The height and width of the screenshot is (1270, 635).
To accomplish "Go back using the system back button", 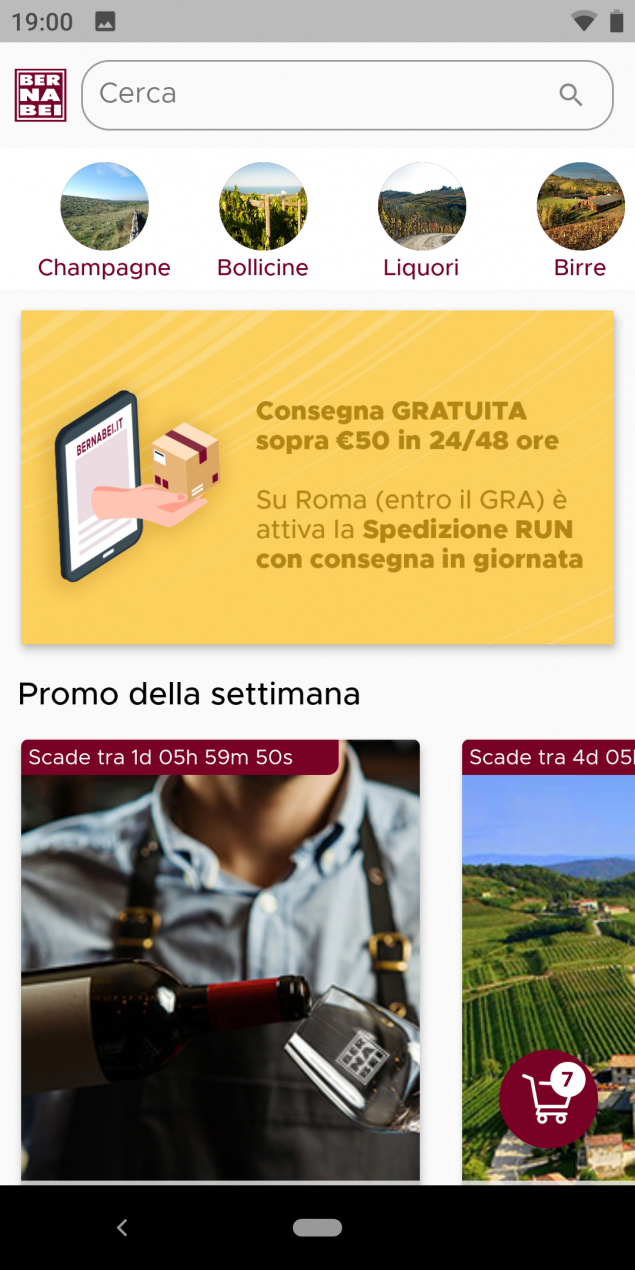I will click(122, 1228).
